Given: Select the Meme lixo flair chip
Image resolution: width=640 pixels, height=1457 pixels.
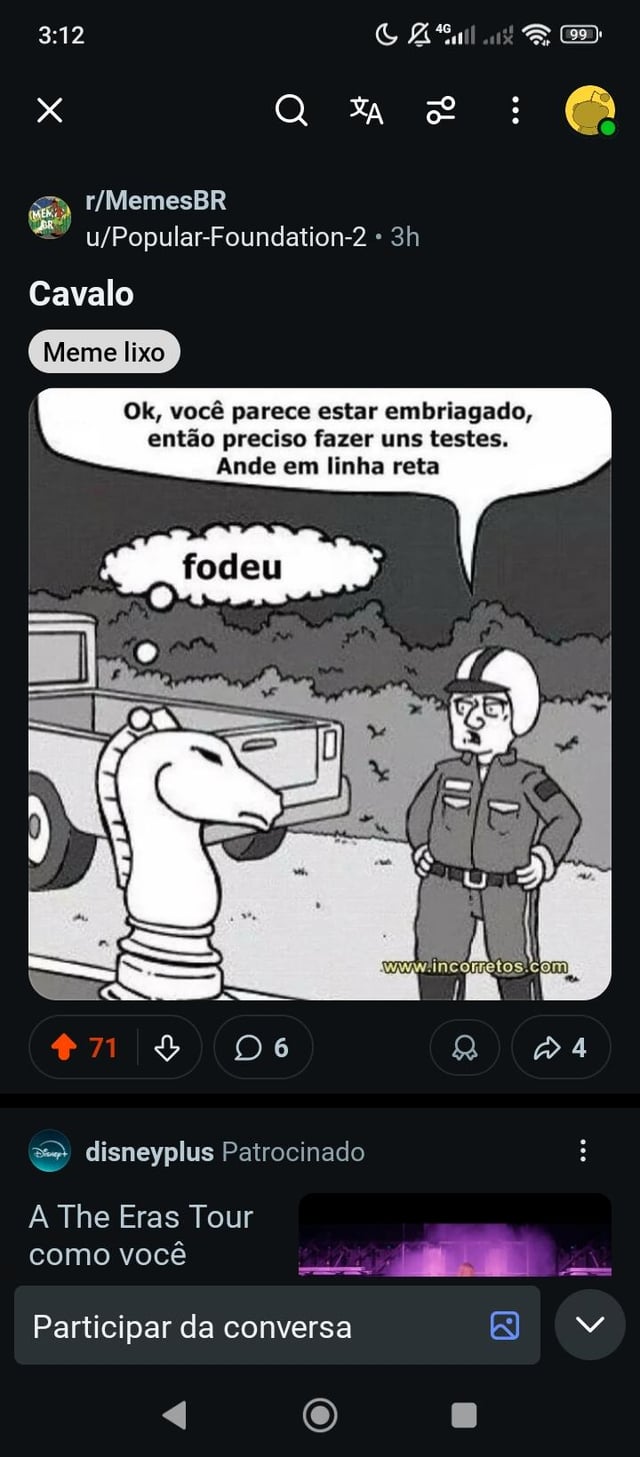Looking at the screenshot, I should pyautogui.click(x=104, y=352).
